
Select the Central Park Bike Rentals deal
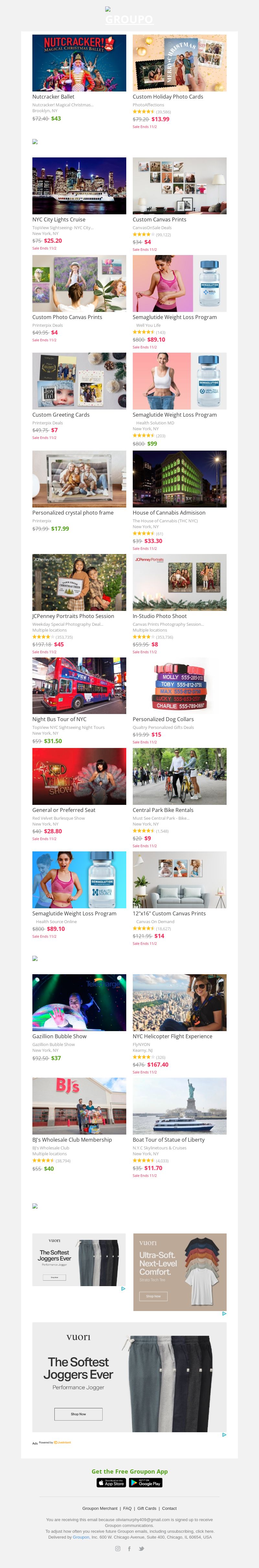(179, 776)
